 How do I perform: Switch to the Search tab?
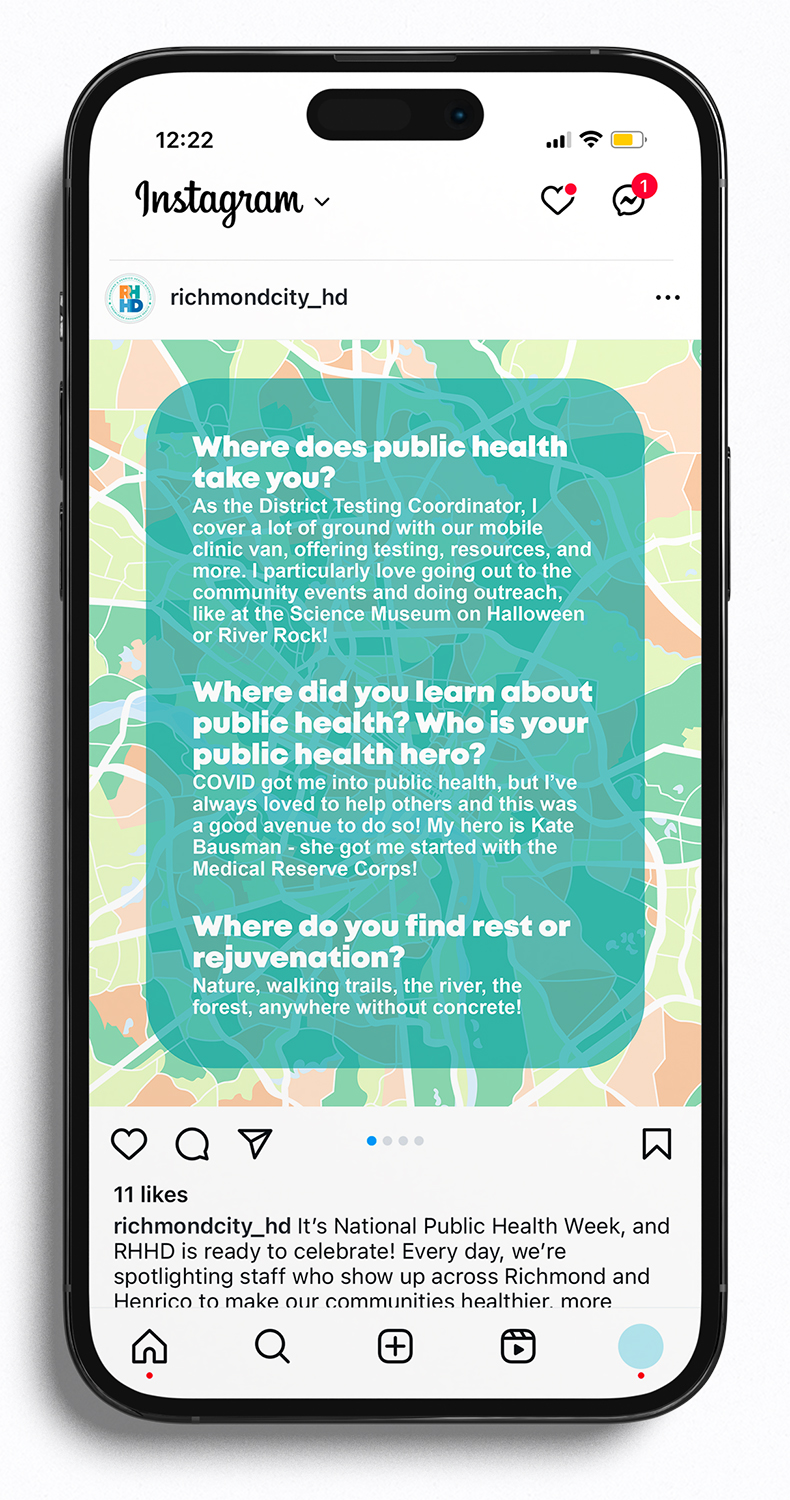[x=272, y=1346]
